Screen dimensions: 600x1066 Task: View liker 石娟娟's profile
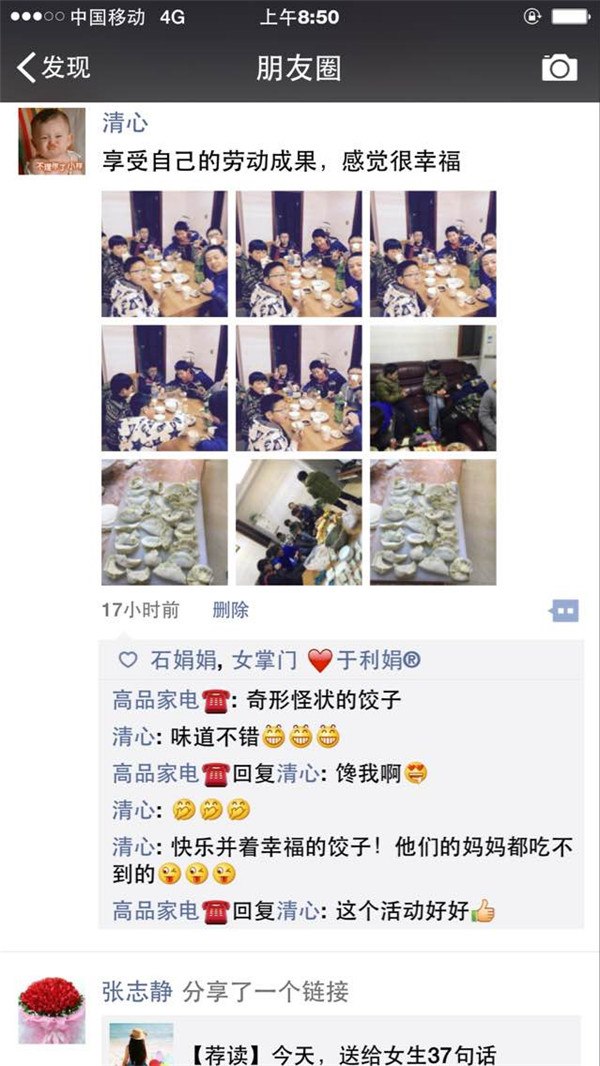pyautogui.click(x=182, y=660)
